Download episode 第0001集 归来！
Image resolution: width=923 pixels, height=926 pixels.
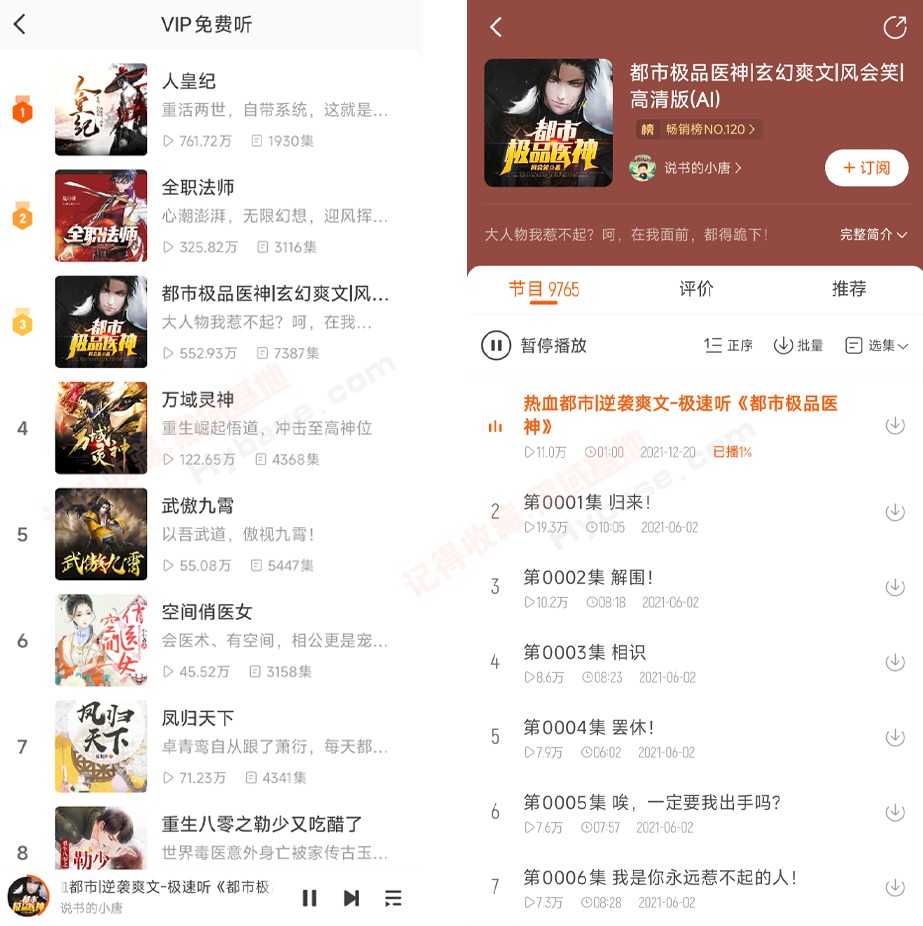pyautogui.click(x=895, y=512)
